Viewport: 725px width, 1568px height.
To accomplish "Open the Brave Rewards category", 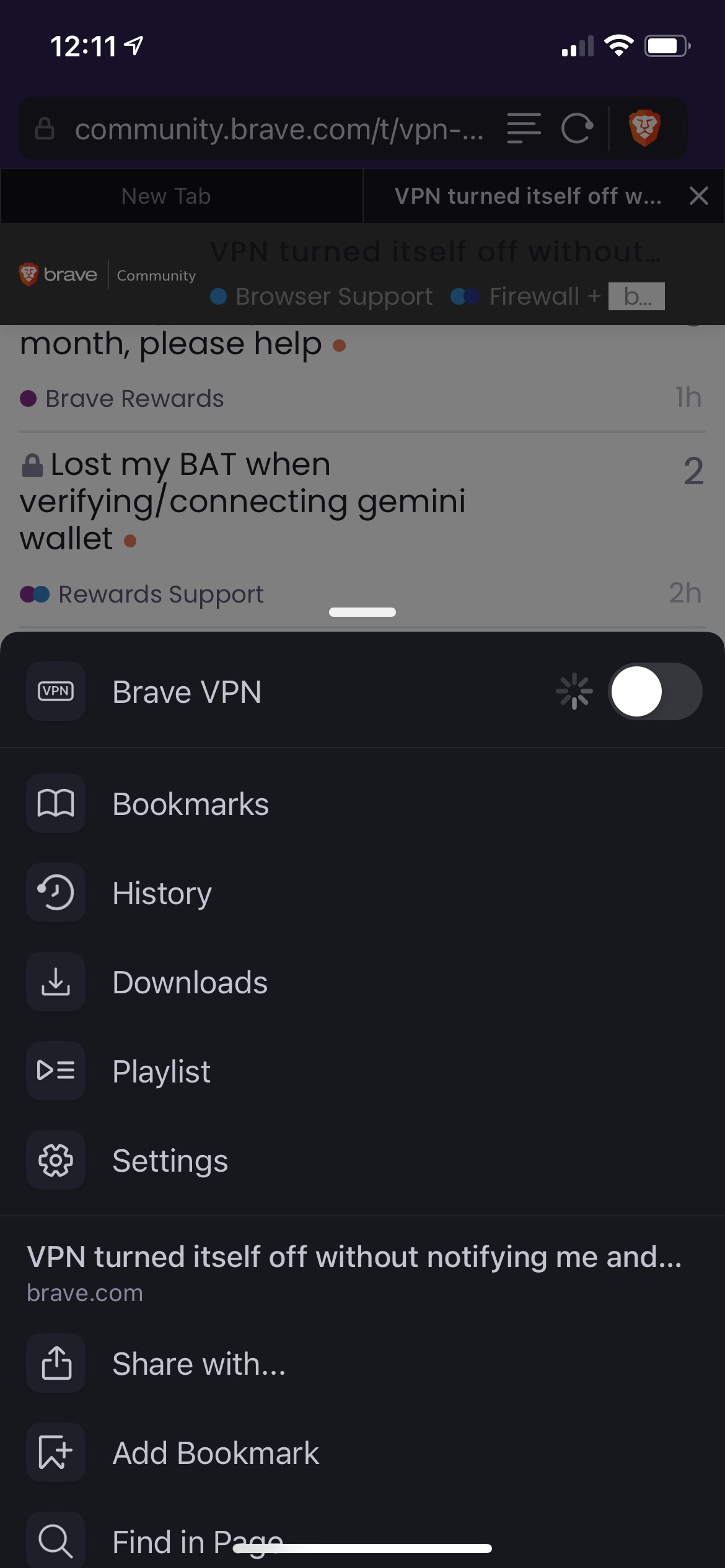I will coord(134,398).
